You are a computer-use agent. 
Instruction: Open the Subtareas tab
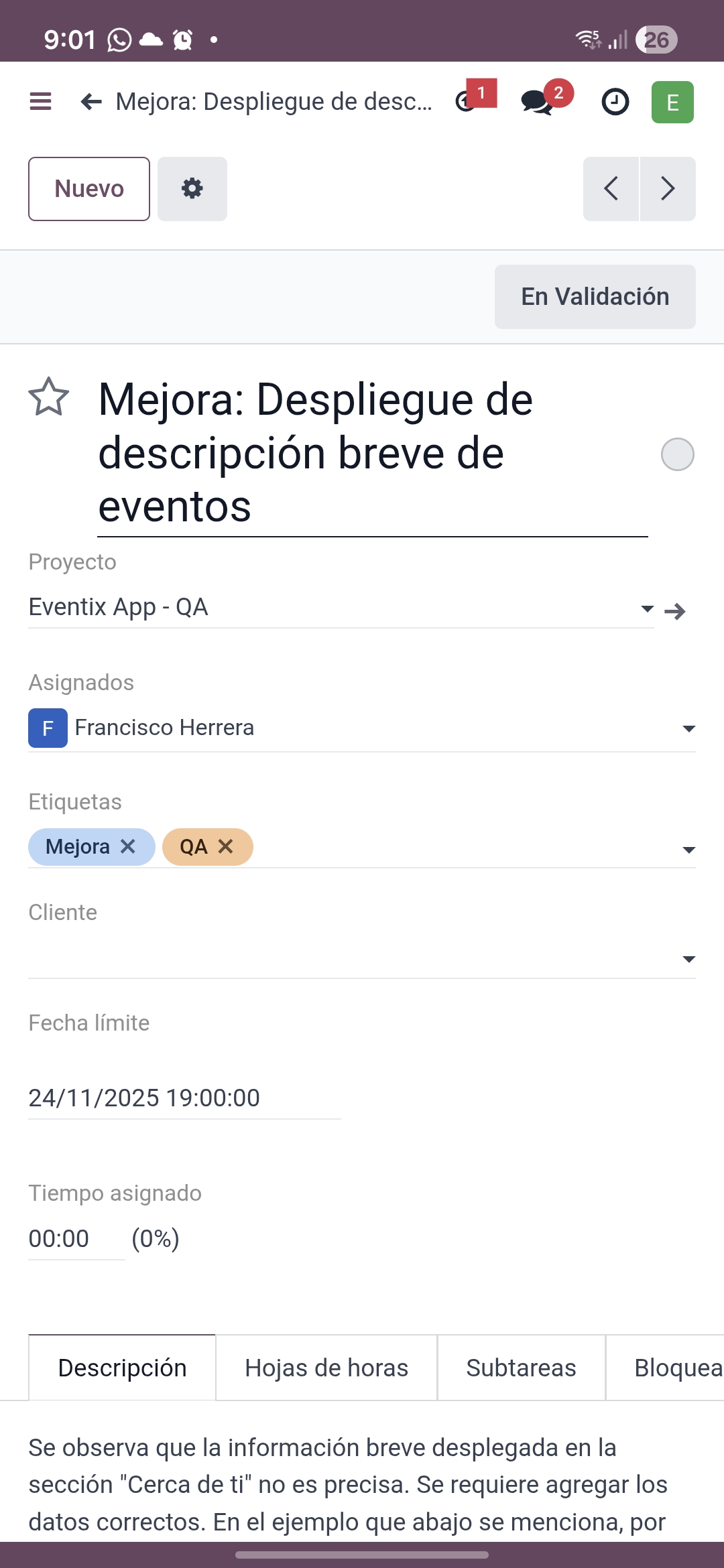(521, 1367)
